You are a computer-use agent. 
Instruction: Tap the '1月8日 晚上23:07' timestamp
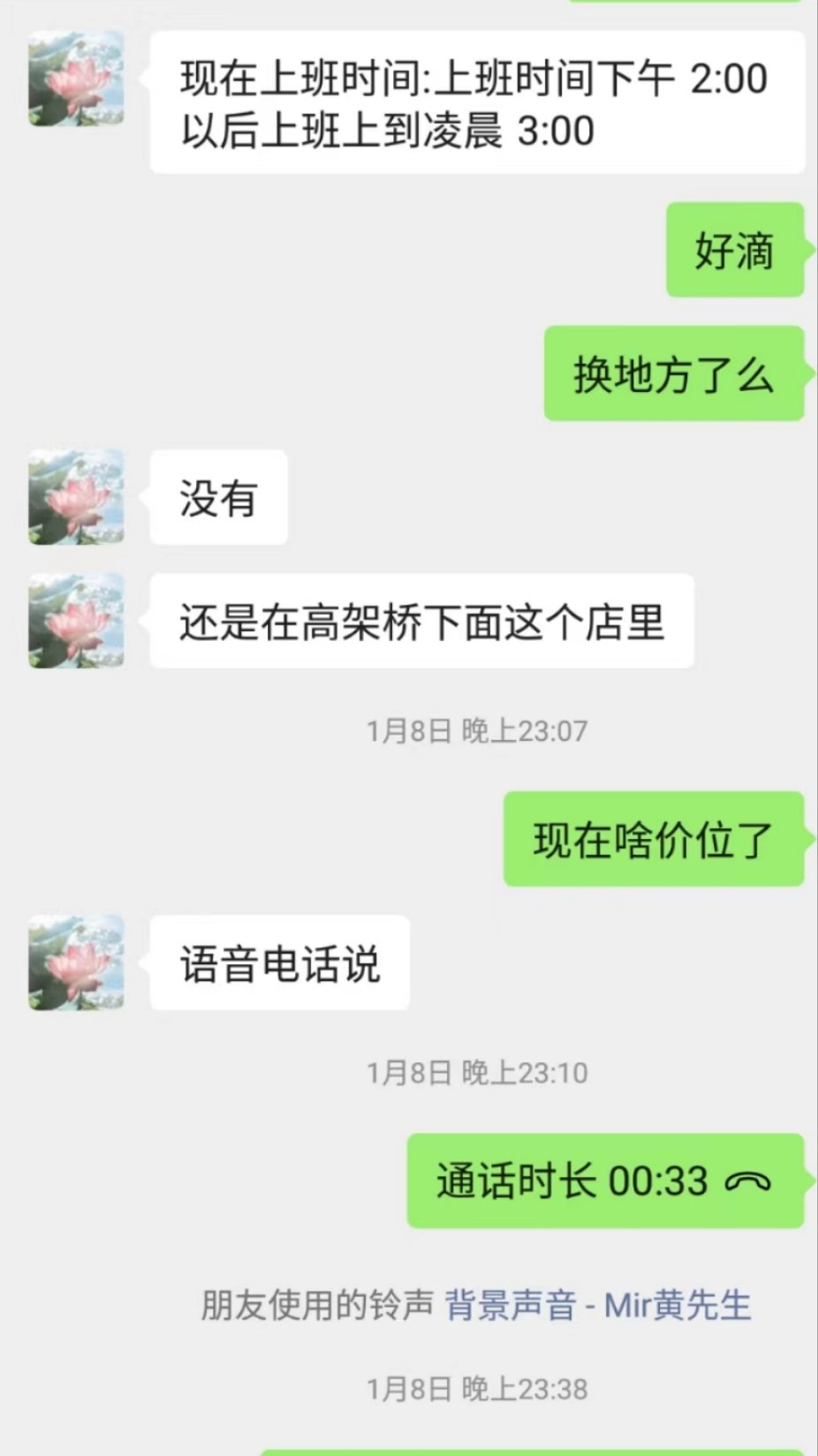click(477, 730)
